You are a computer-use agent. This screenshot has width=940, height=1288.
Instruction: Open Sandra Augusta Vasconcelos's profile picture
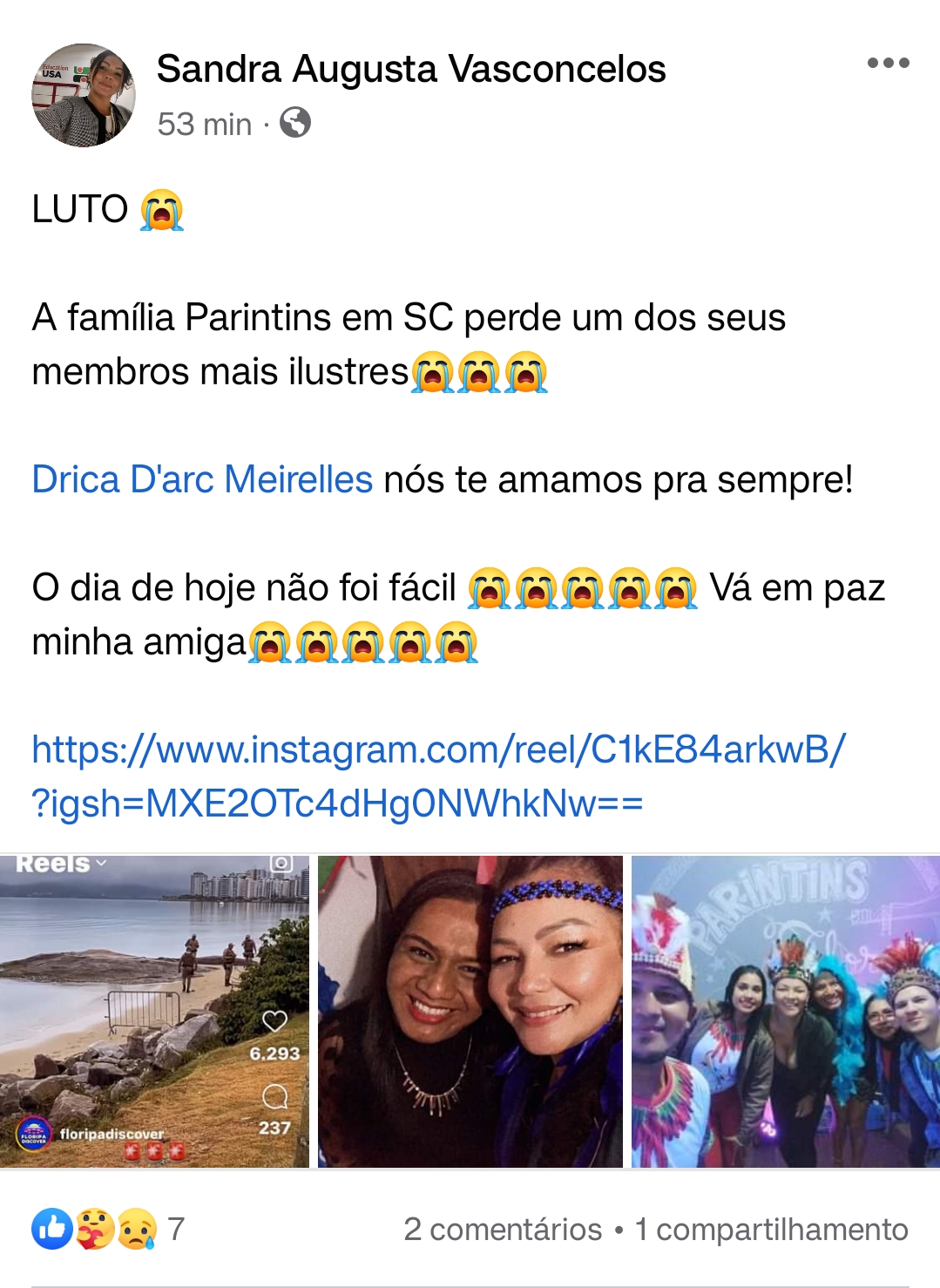pyautogui.click(x=84, y=95)
